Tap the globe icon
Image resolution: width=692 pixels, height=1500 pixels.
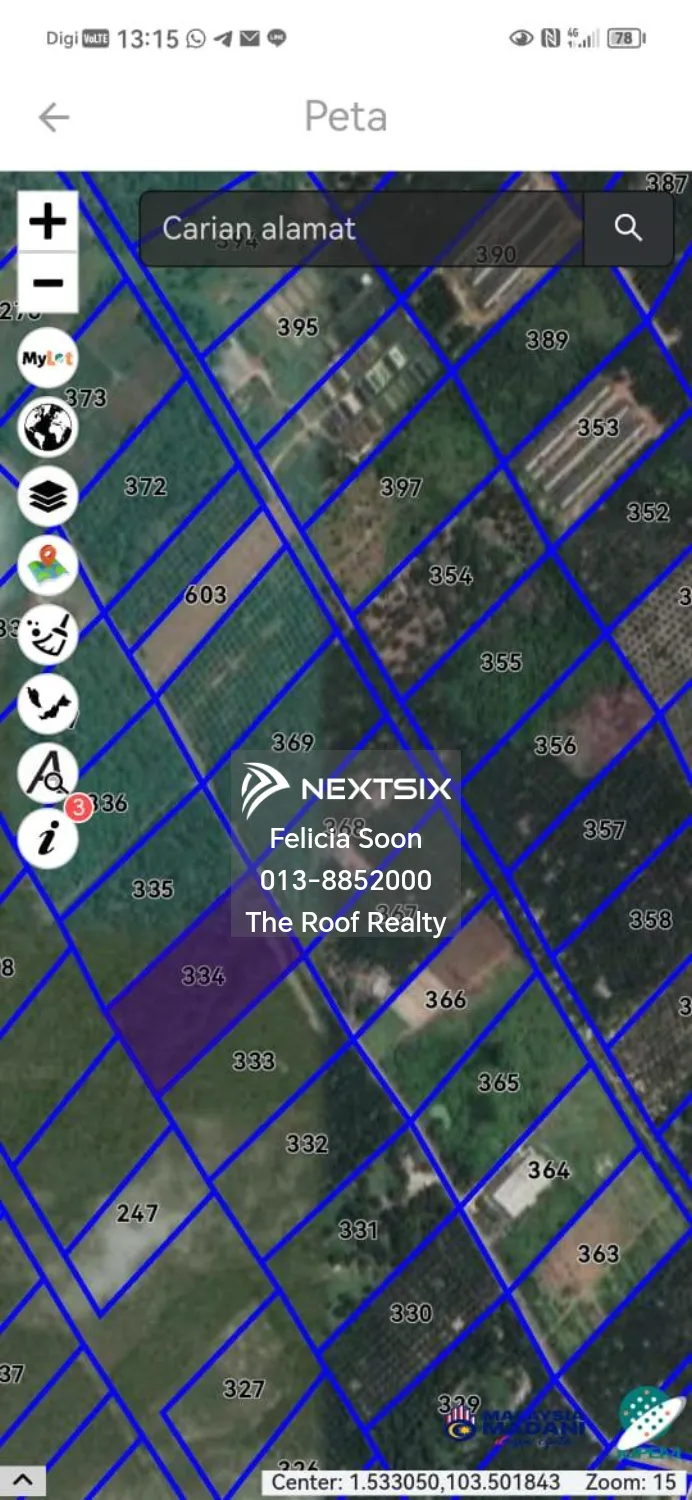click(x=48, y=427)
